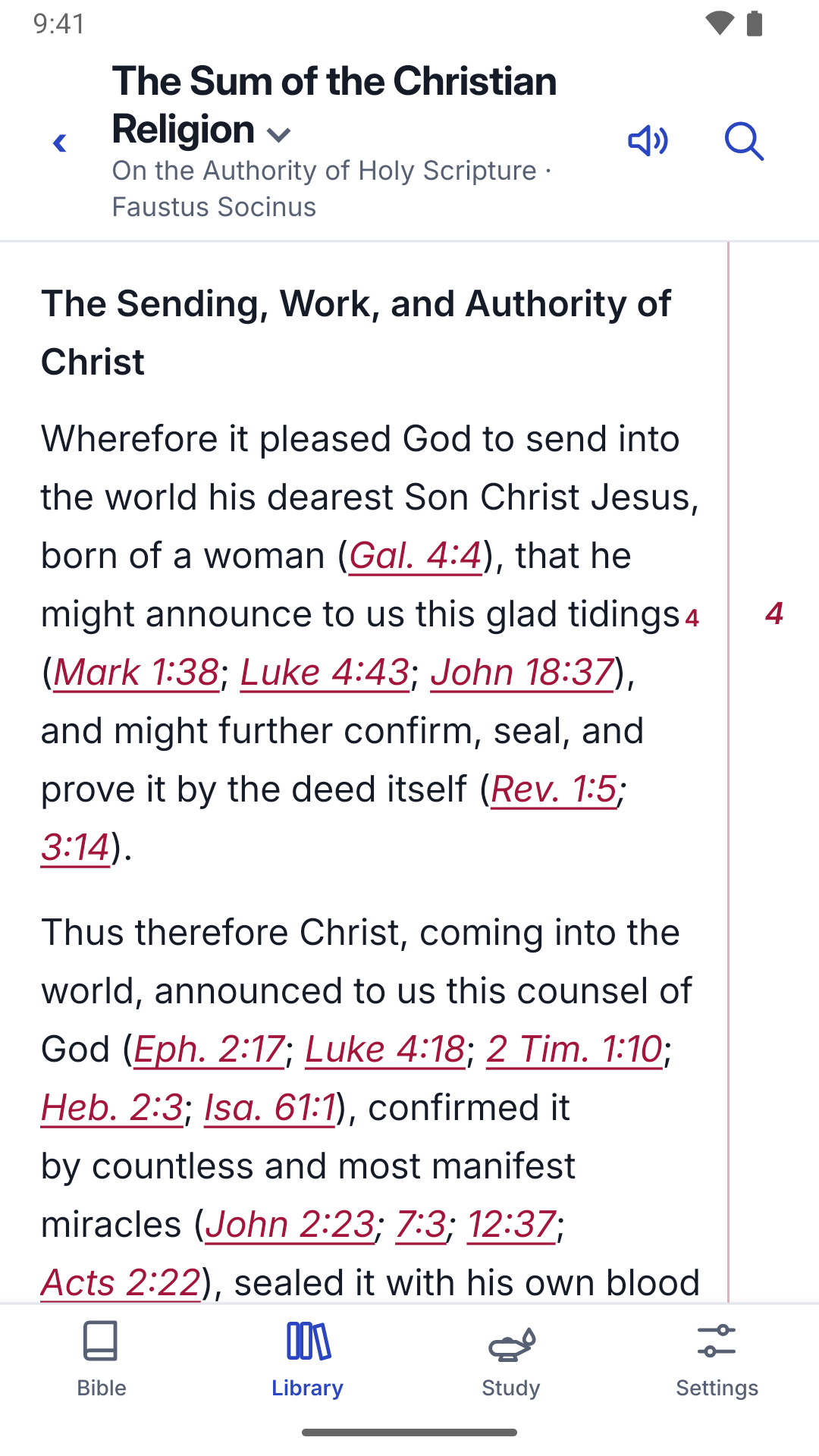Image resolution: width=819 pixels, height=1456 pixels.
Task: Open the Eph. 2:17 reference
Action: tap(209, 1050)
